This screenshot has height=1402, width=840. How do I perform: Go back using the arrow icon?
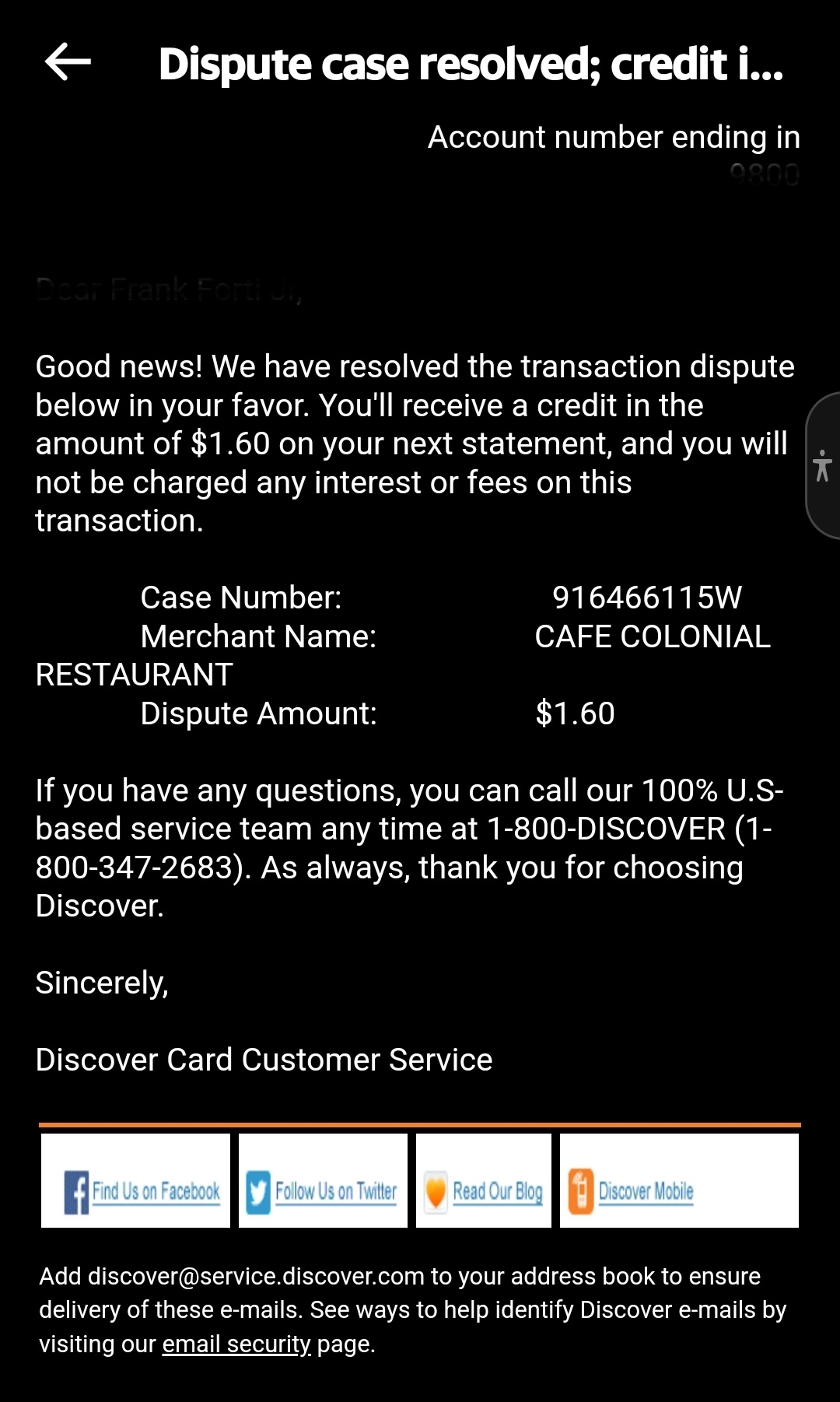click(x=68, y=62)
